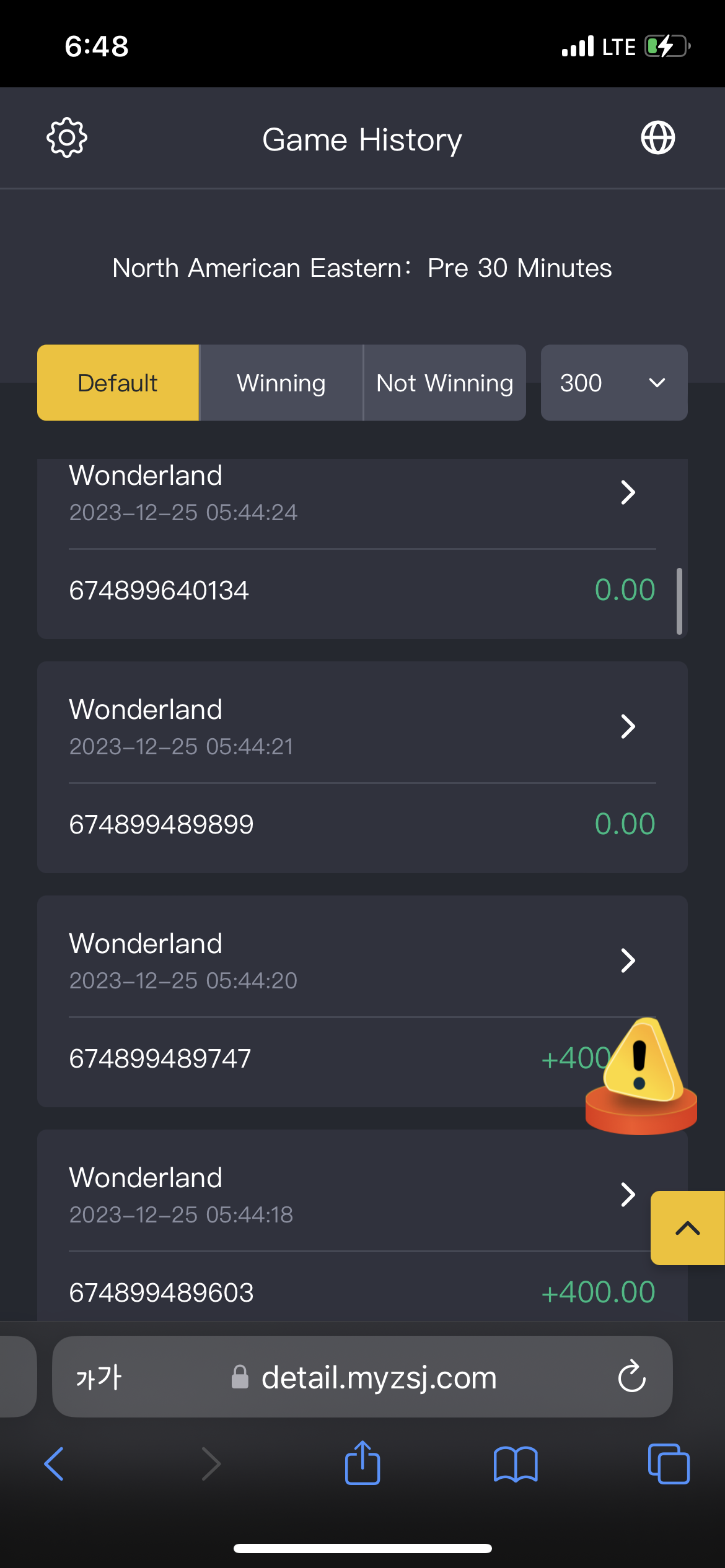Screen dimensions: 725x1568
Task: Open Safari bookmarks
Action: point(516,1465)
